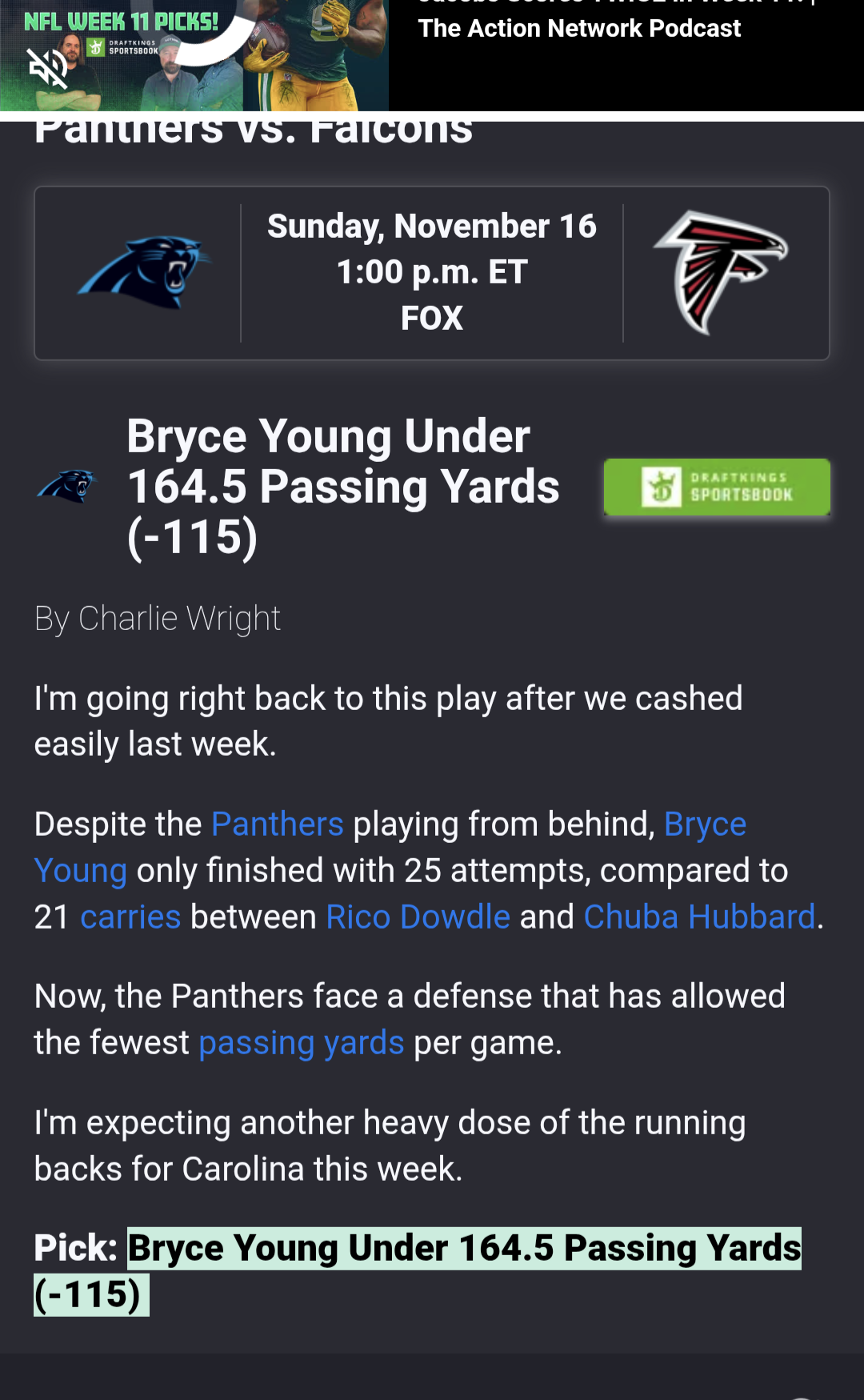The height and width of the screenshot is (1400, 864).
Task: Open the Panthers team link
Action: (x=277, y=824)
